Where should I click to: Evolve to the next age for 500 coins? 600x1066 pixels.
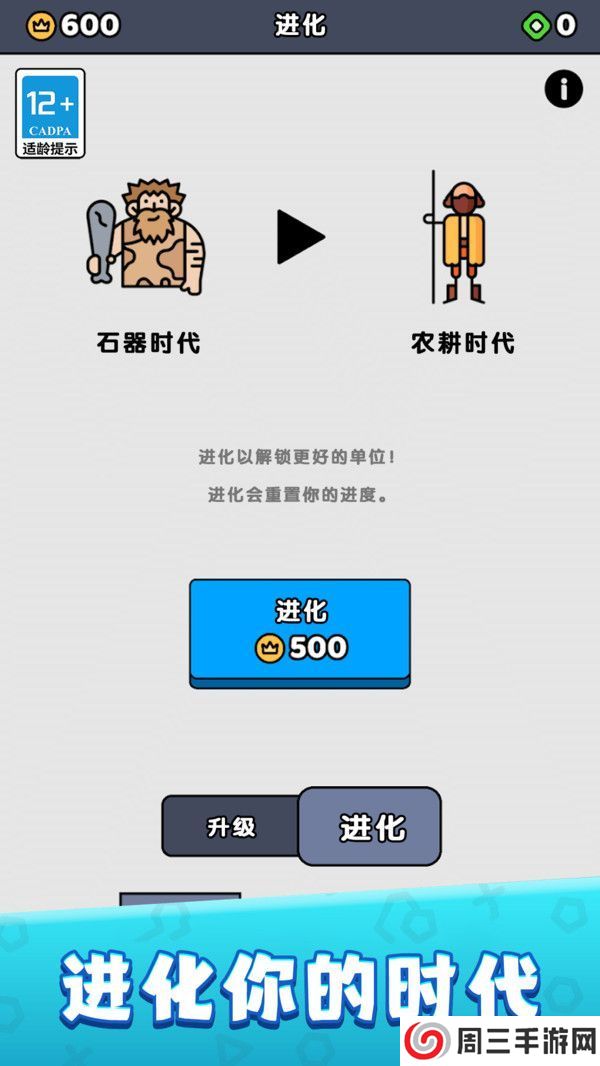(300, 631)
